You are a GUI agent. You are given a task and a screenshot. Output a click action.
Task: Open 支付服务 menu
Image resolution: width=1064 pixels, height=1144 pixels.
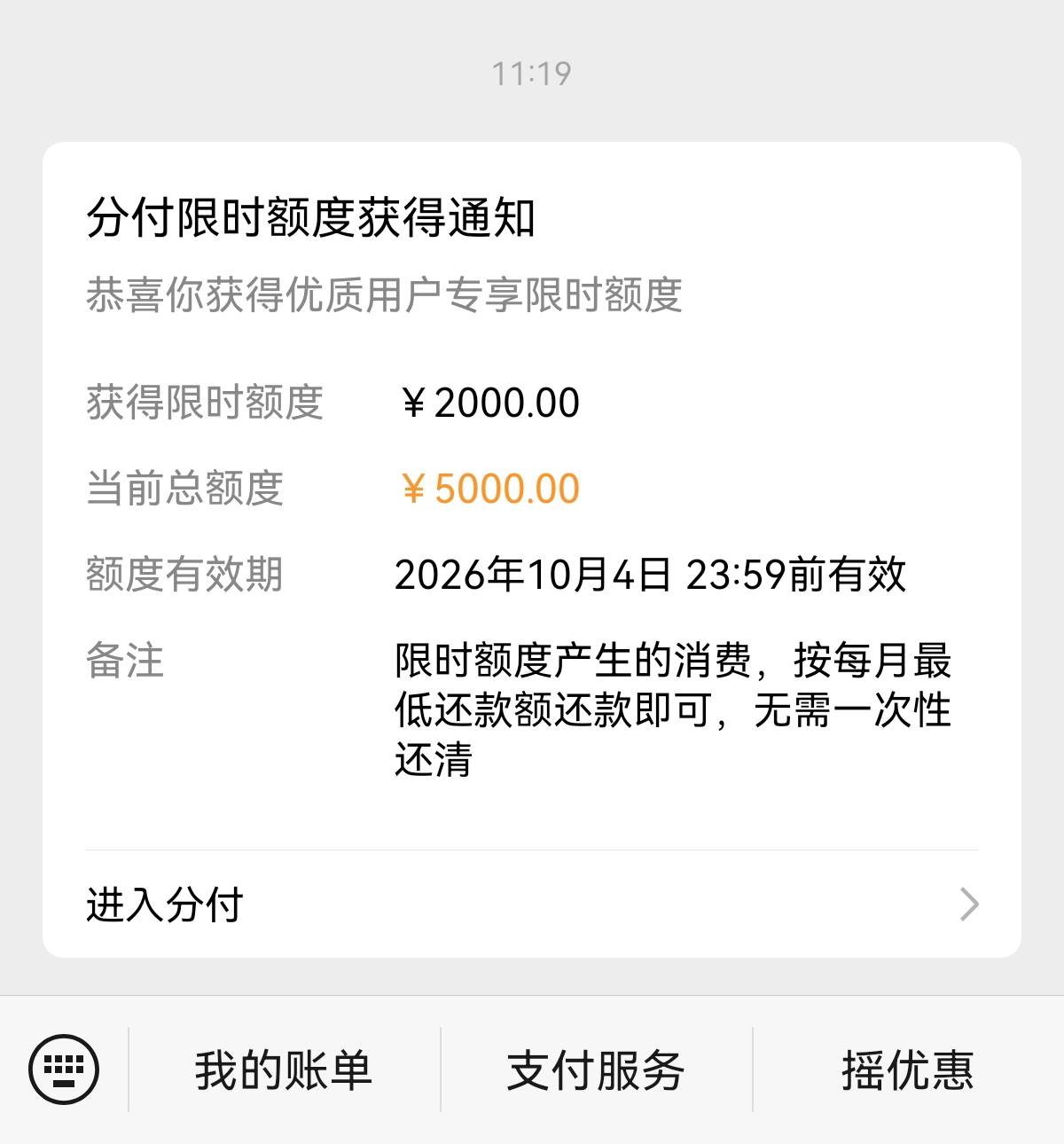tap(597, 1070)
